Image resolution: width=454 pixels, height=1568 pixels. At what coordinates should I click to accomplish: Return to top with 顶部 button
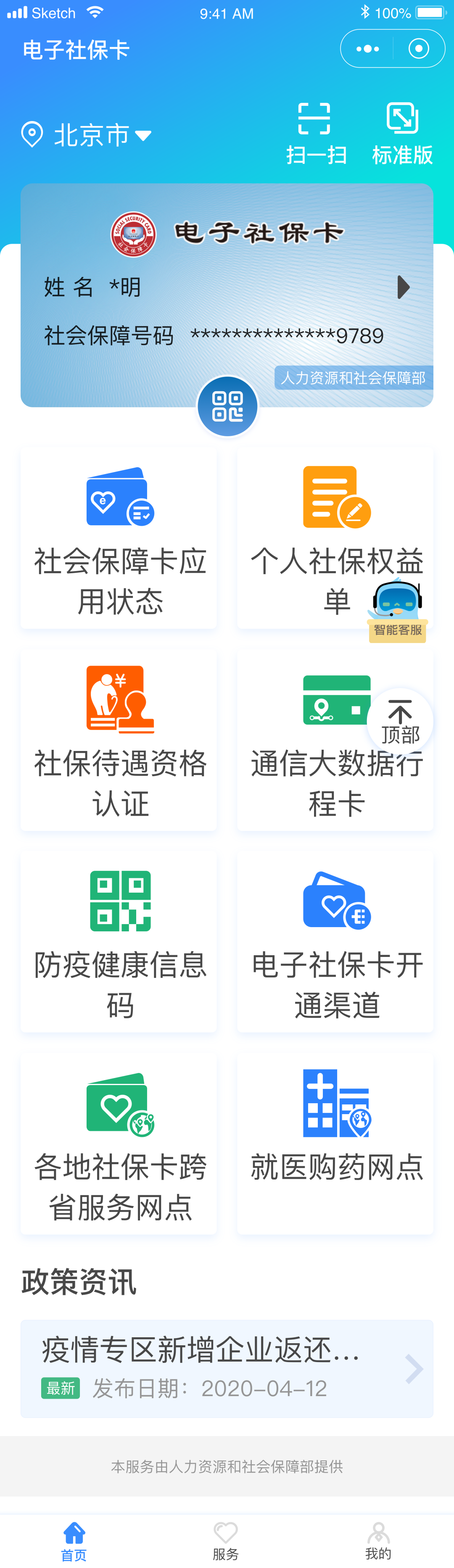click(401, 722)
